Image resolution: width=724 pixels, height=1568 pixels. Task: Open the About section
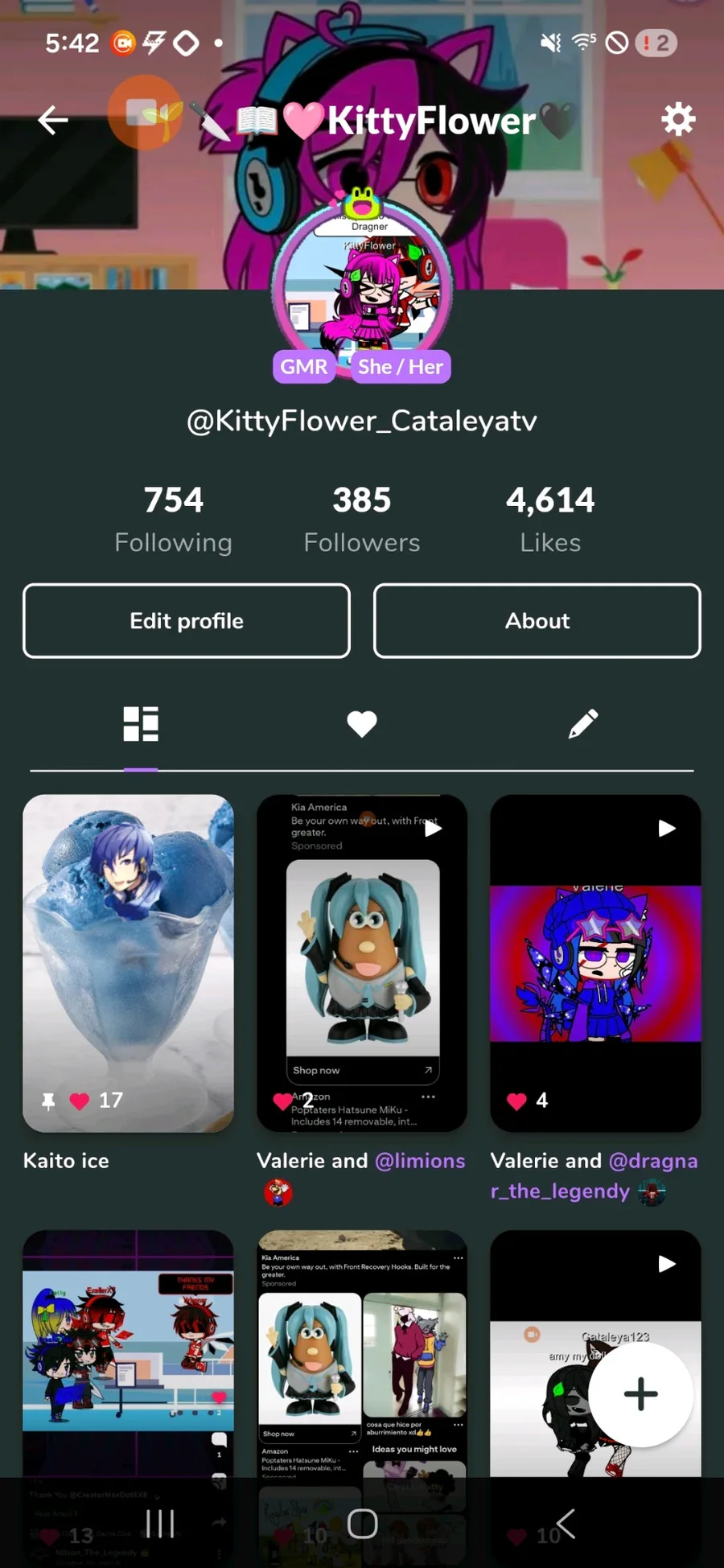pyautogui.click(x=537, y=621)
